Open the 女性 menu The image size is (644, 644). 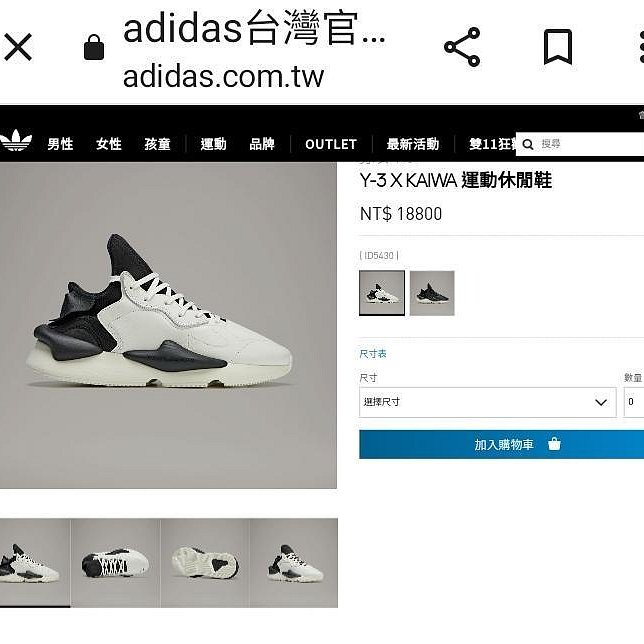109,144
